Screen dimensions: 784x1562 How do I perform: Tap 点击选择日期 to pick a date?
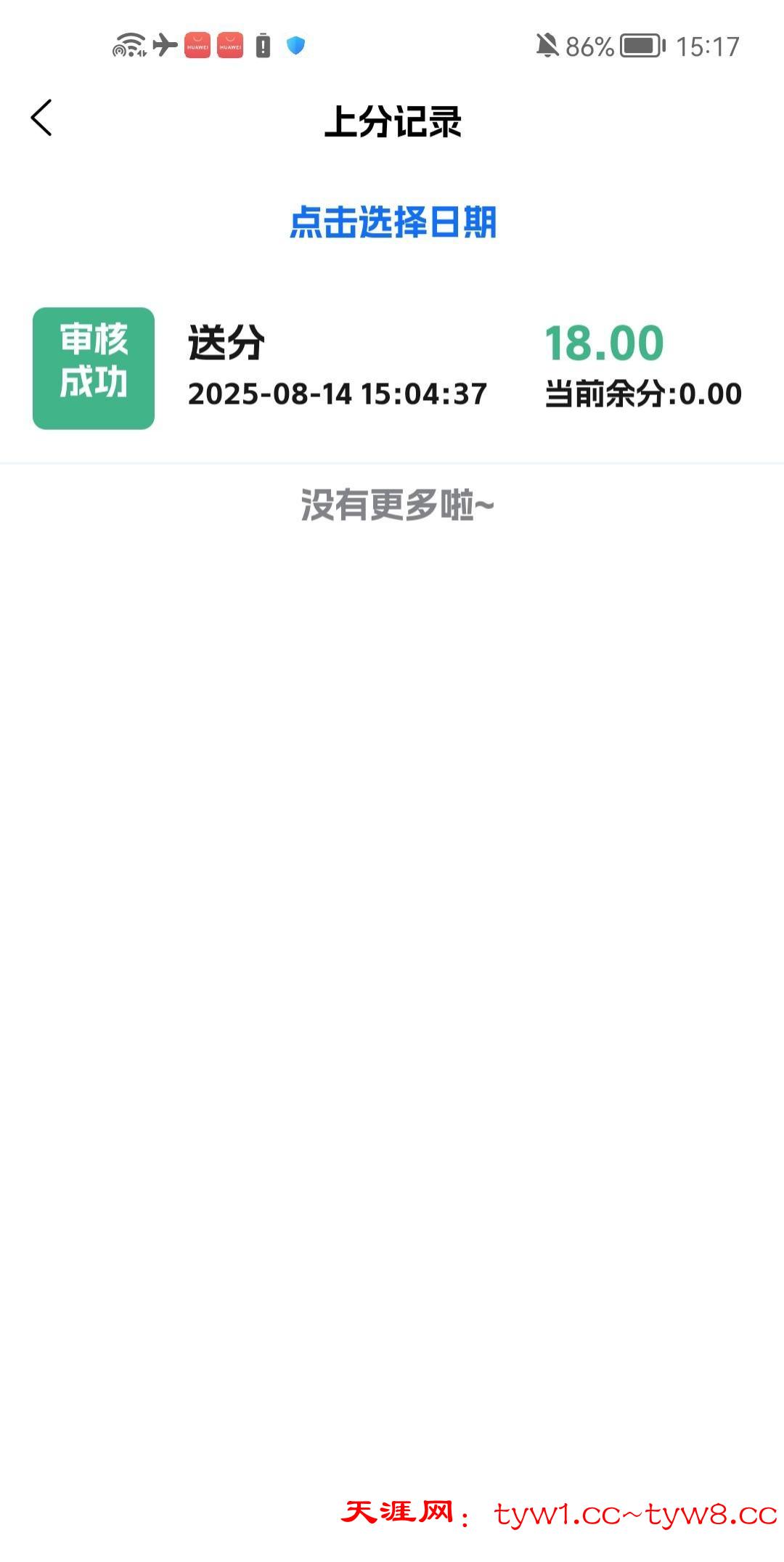pyautogui.click(x=393, y=222)
